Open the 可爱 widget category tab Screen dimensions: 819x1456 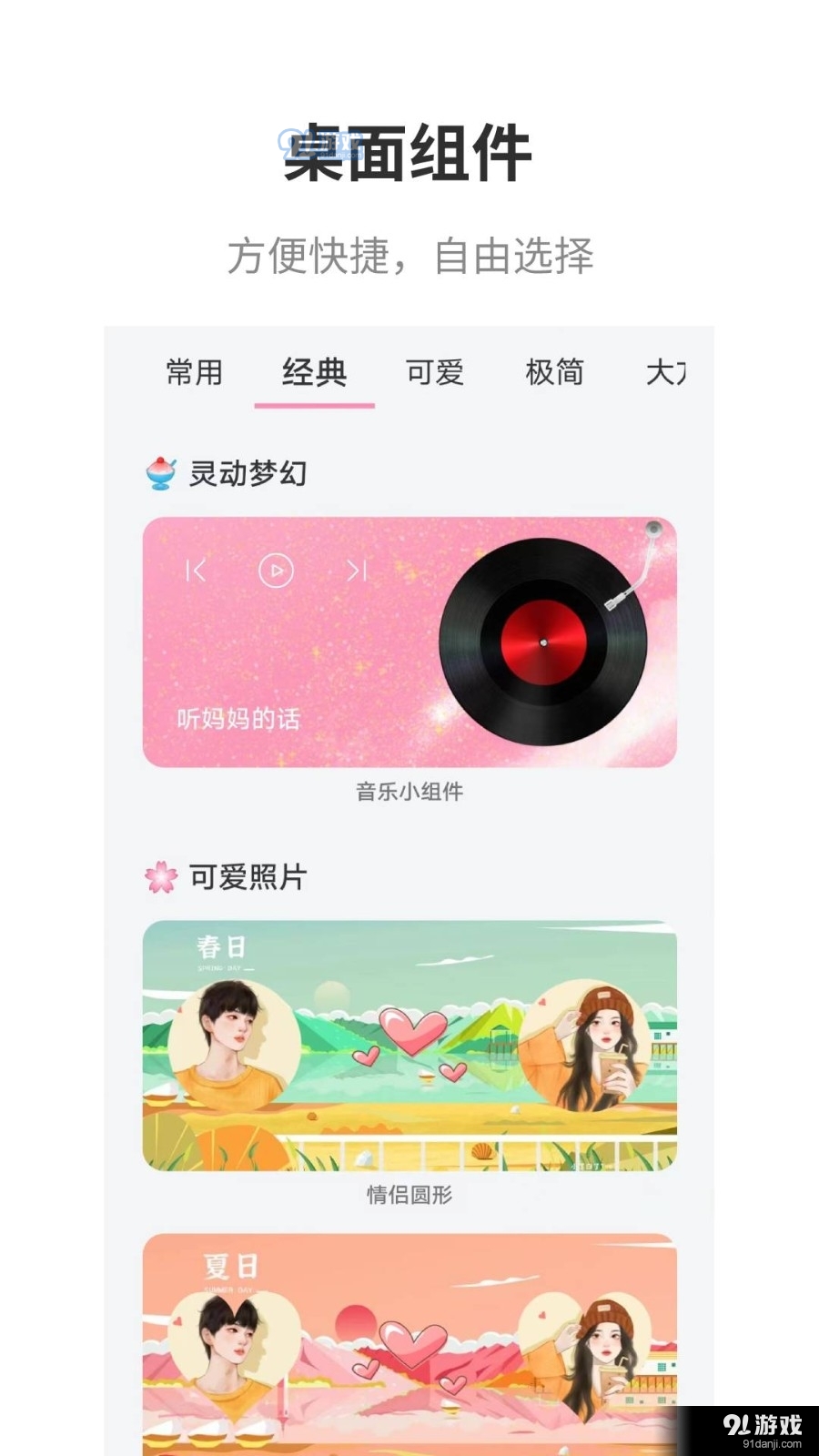point(435,373)
